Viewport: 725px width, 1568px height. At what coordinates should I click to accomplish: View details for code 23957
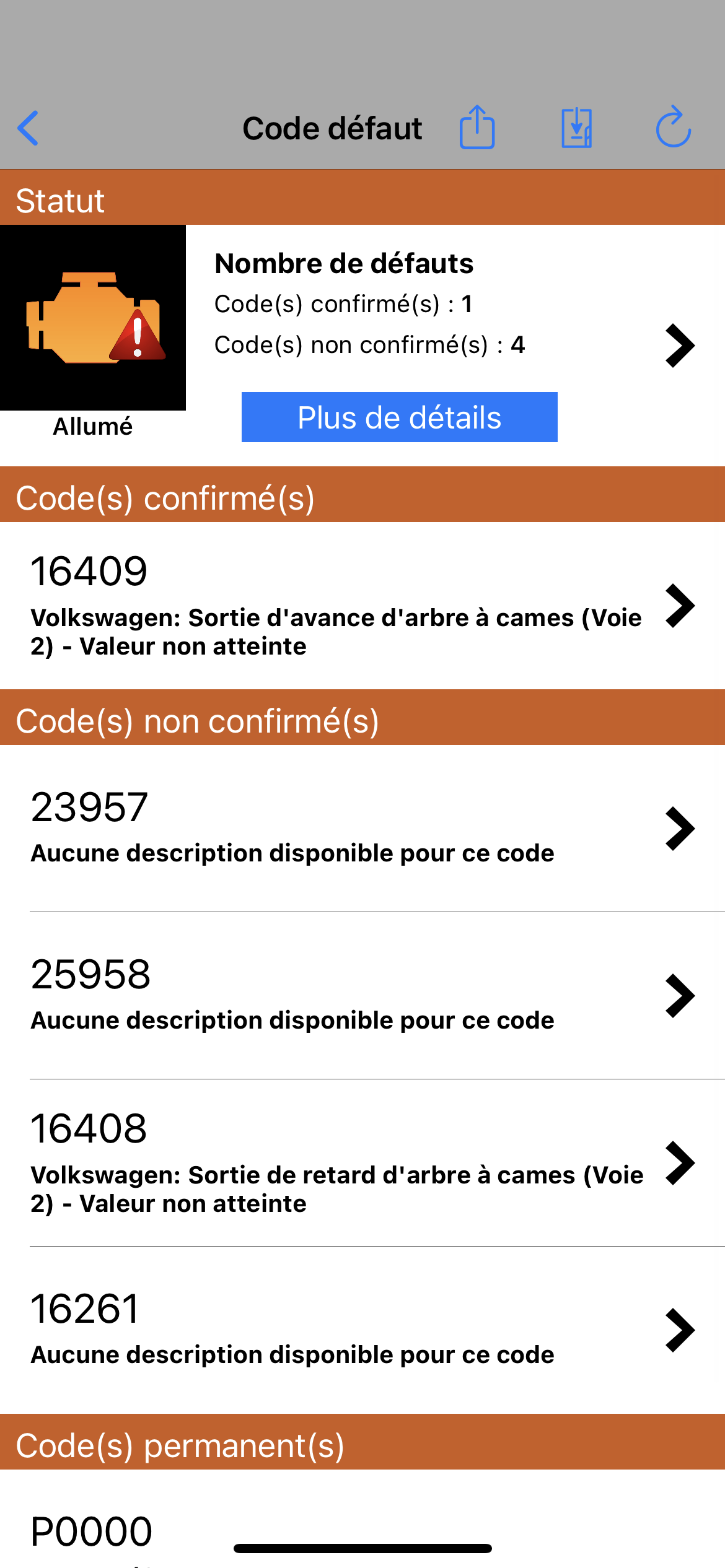[362, 828]
